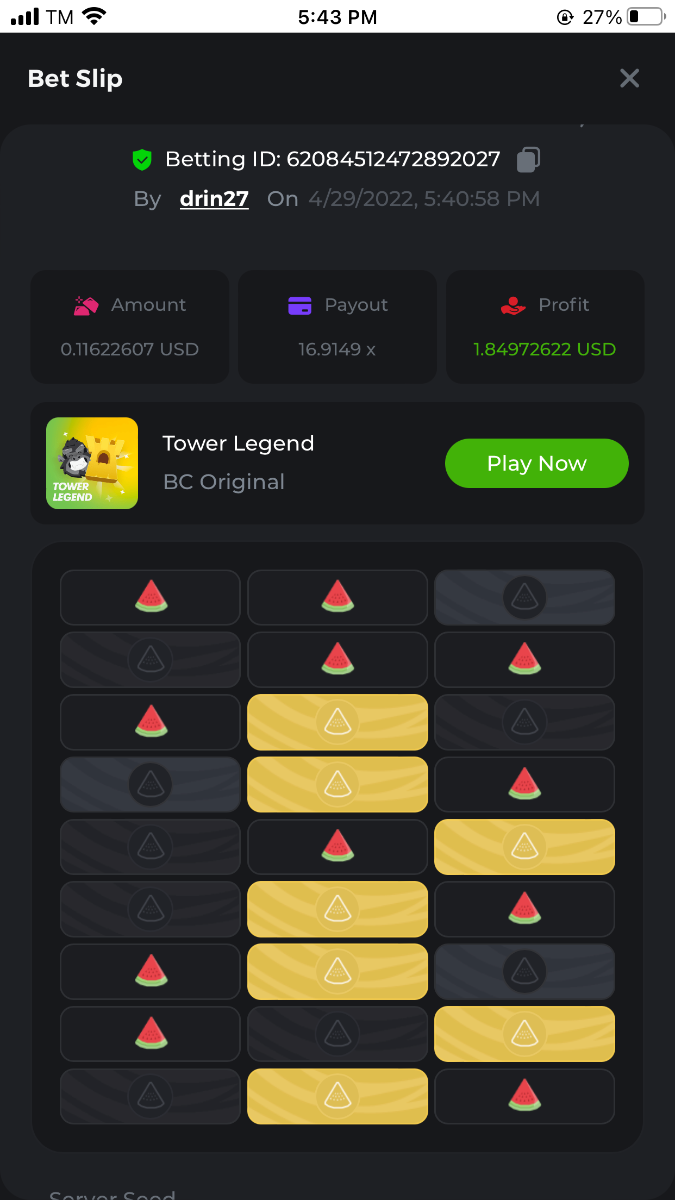This screenshot has height=1200, width=675.
Task: Close the Bet Slip panel
Action: point(629,78)
